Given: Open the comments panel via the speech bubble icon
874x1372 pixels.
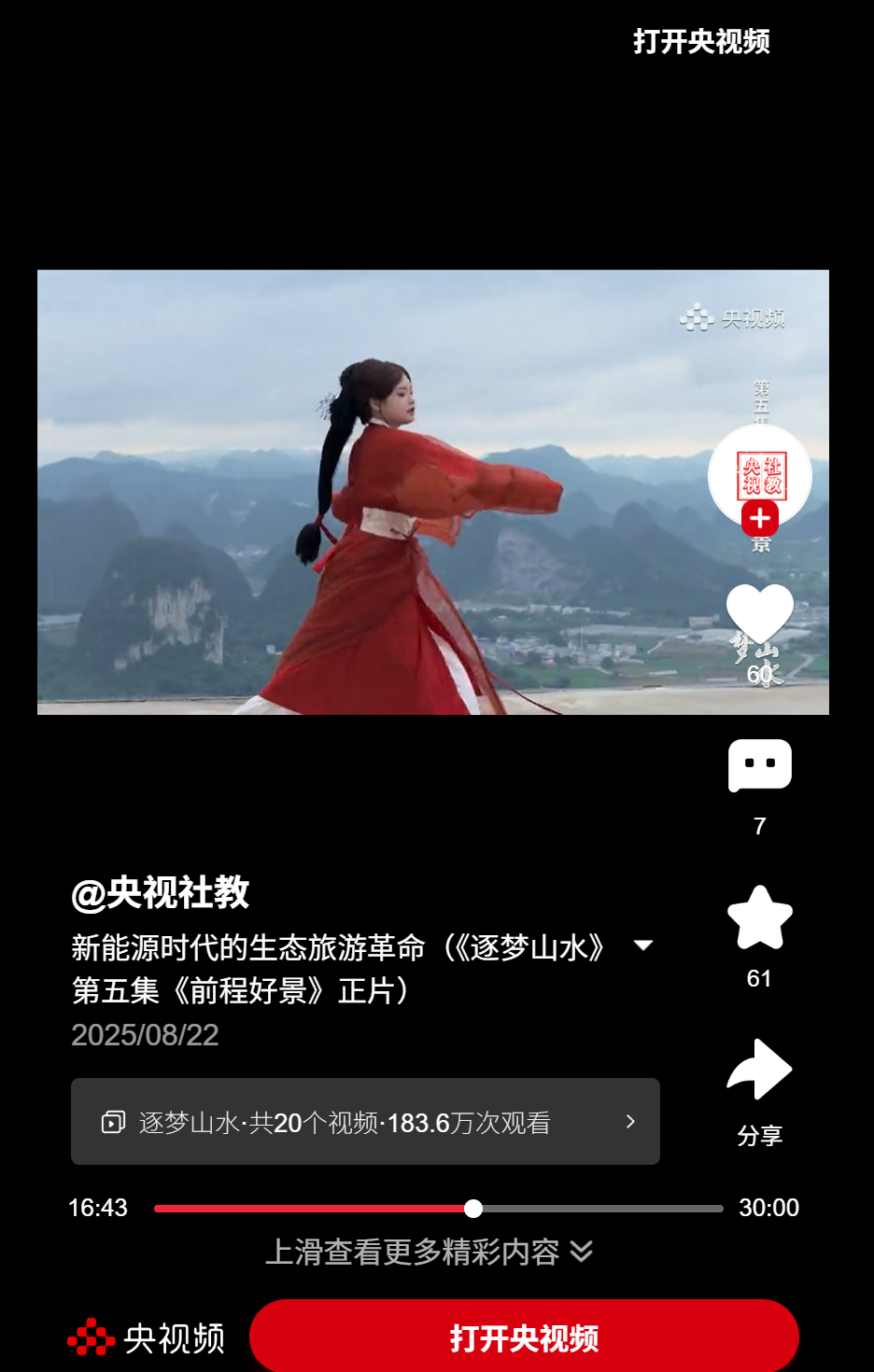Looking at the screenshot, I should pos(759,764).
